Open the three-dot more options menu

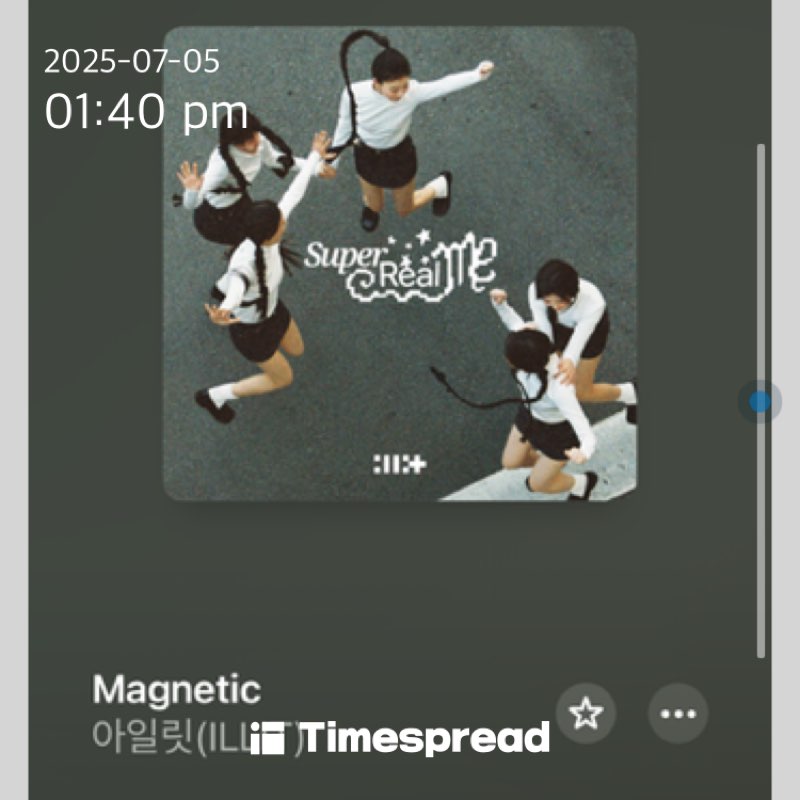click(x=678, y=713)
